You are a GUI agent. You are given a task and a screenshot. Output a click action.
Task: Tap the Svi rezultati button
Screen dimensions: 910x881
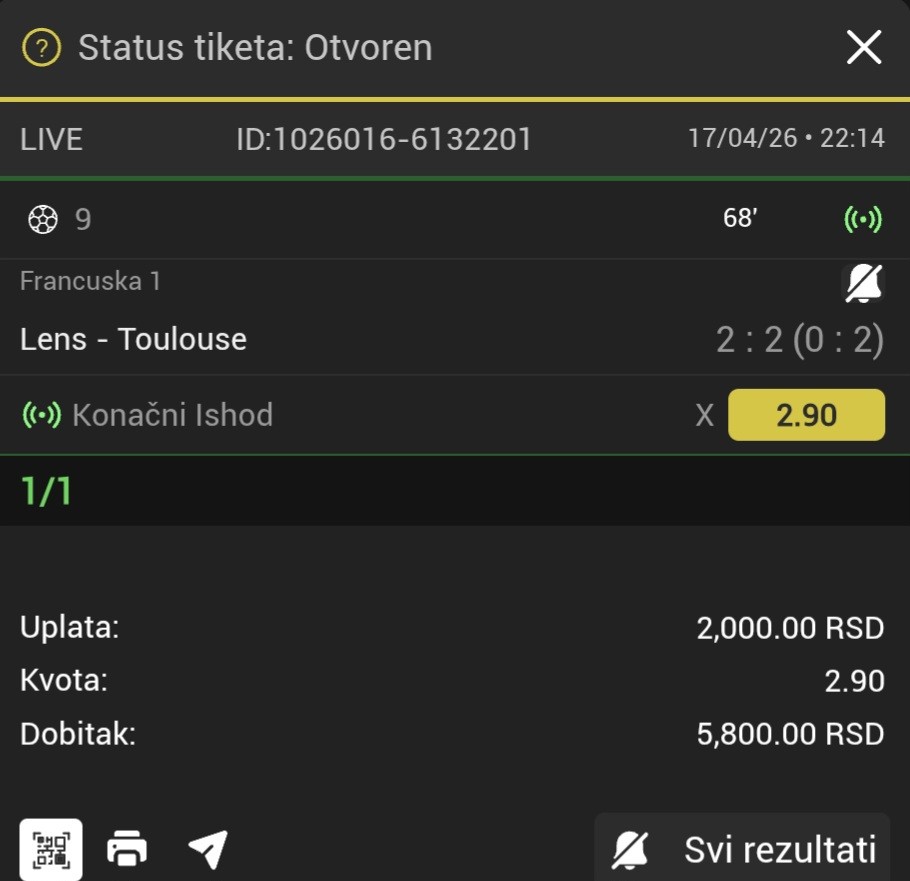[743, 849]
